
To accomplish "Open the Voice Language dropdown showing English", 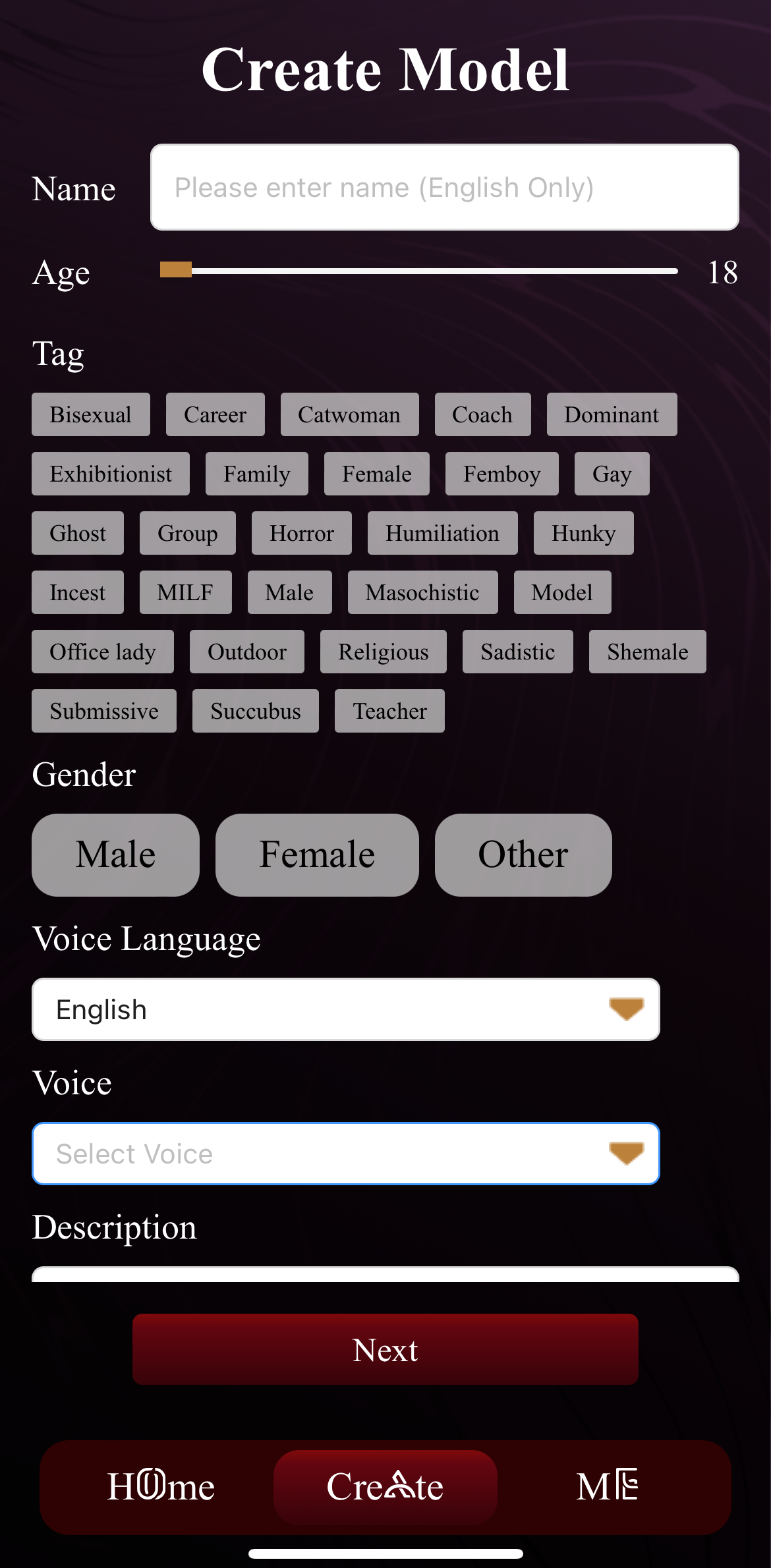I will click(x=346, y=1009).
